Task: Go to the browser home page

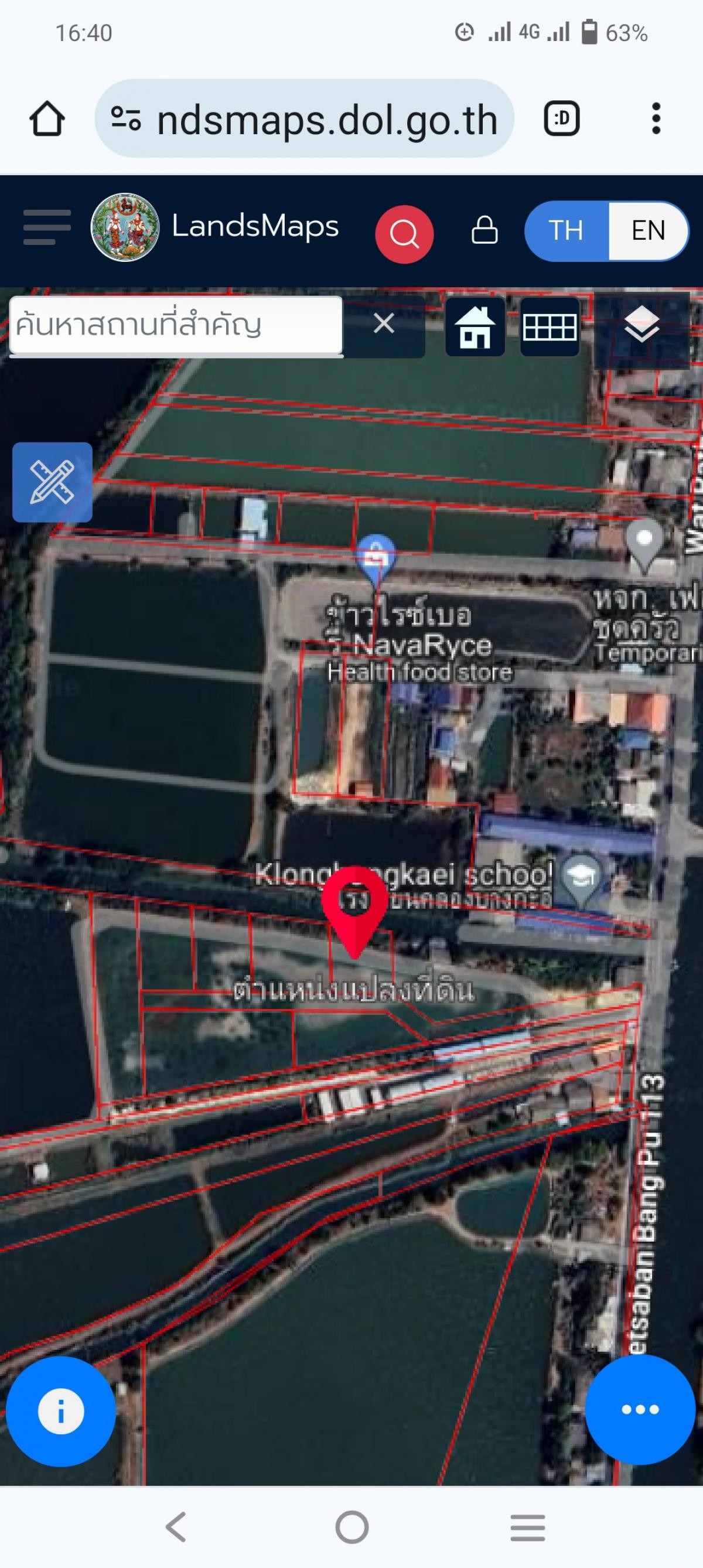Action: [47, 119]
